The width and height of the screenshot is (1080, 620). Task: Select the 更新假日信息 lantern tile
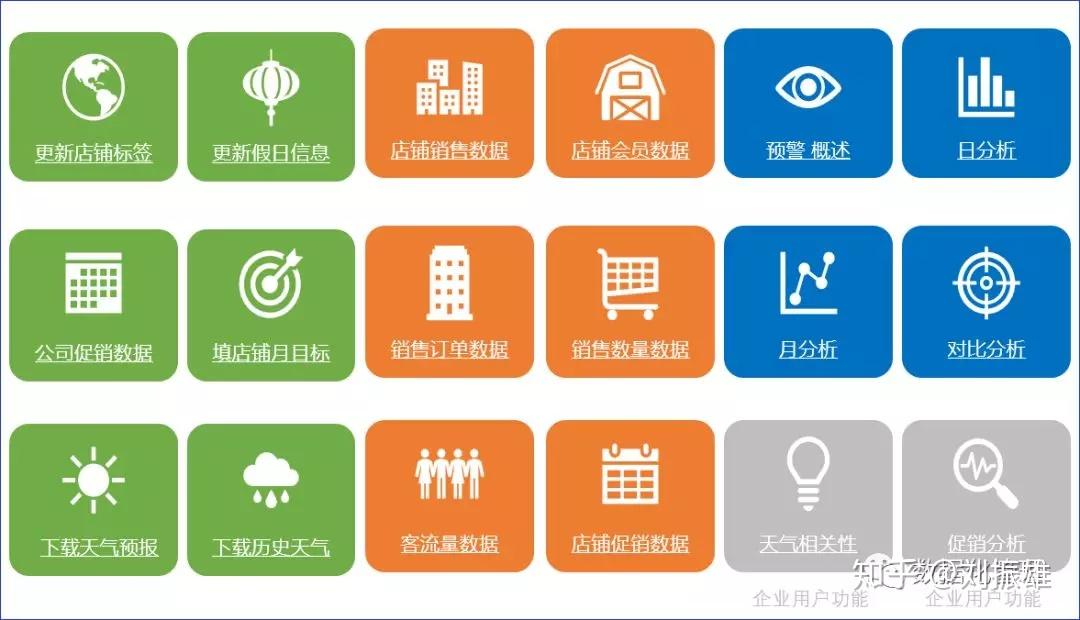271,106
